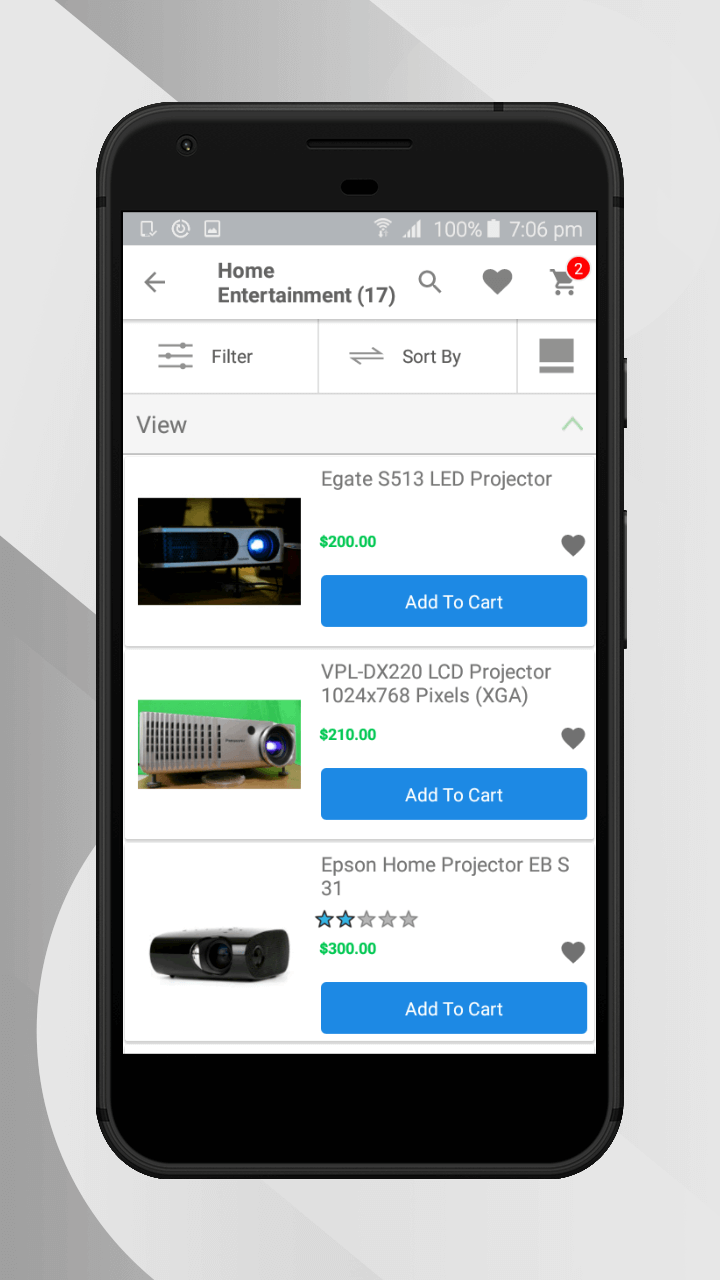Open search for Home Entertainment products
This screenshot has width=720, height=1280.
[x=430, y=282]
